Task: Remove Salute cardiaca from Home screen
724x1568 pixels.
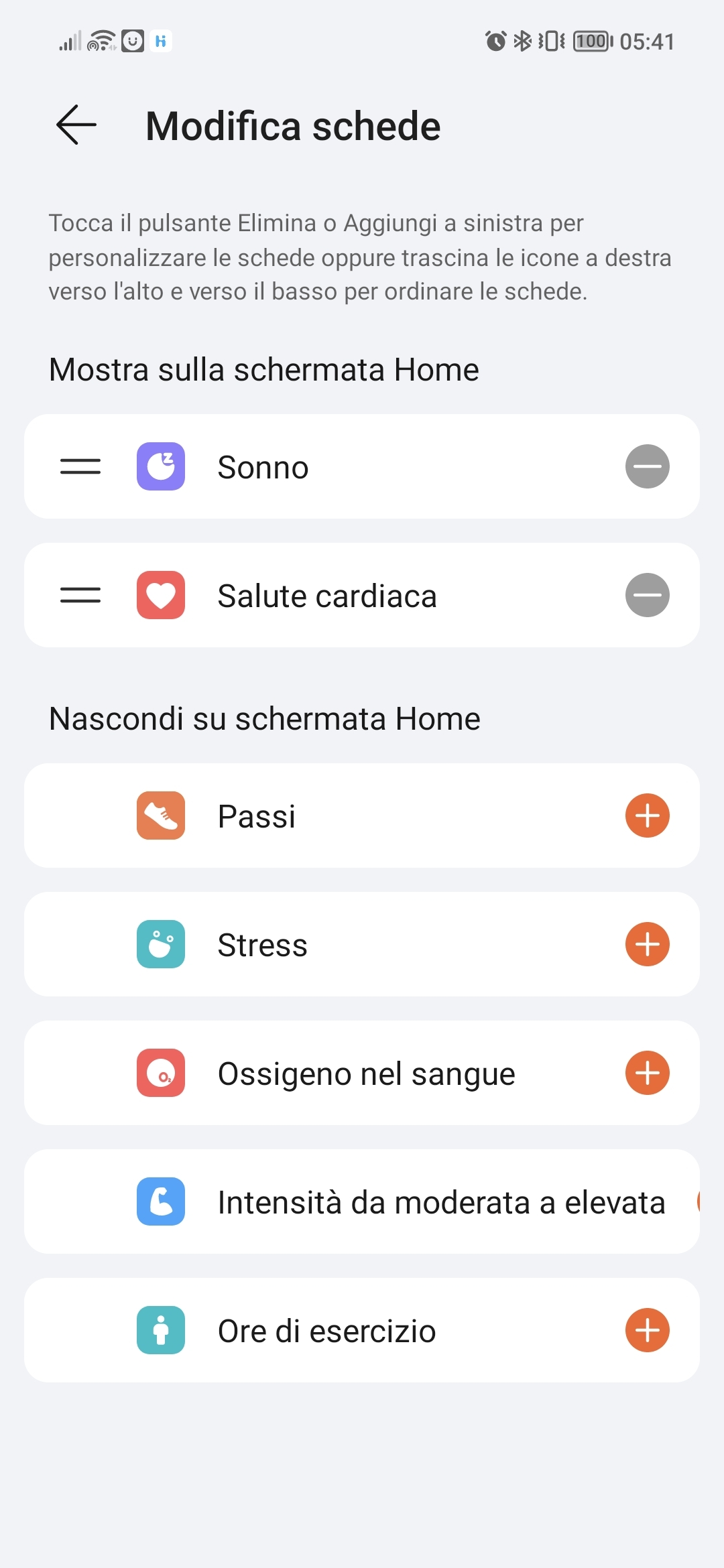Action: click(x=647, y=595)
